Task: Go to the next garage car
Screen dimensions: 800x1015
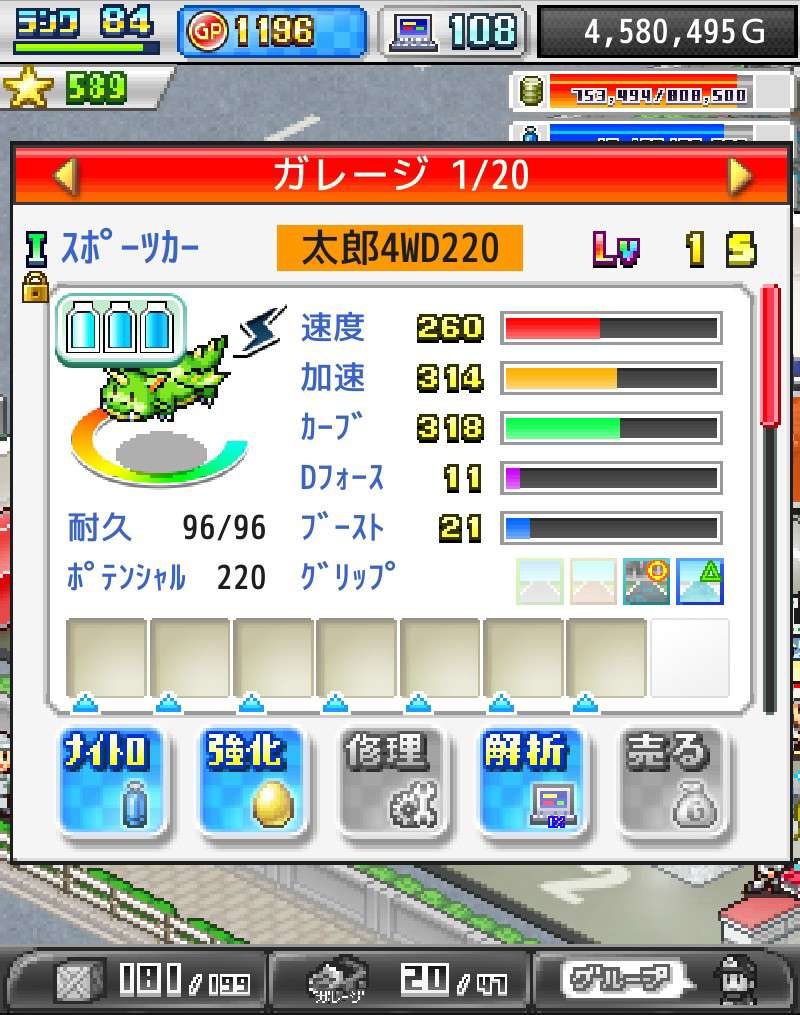Action: tap(740, 176)
